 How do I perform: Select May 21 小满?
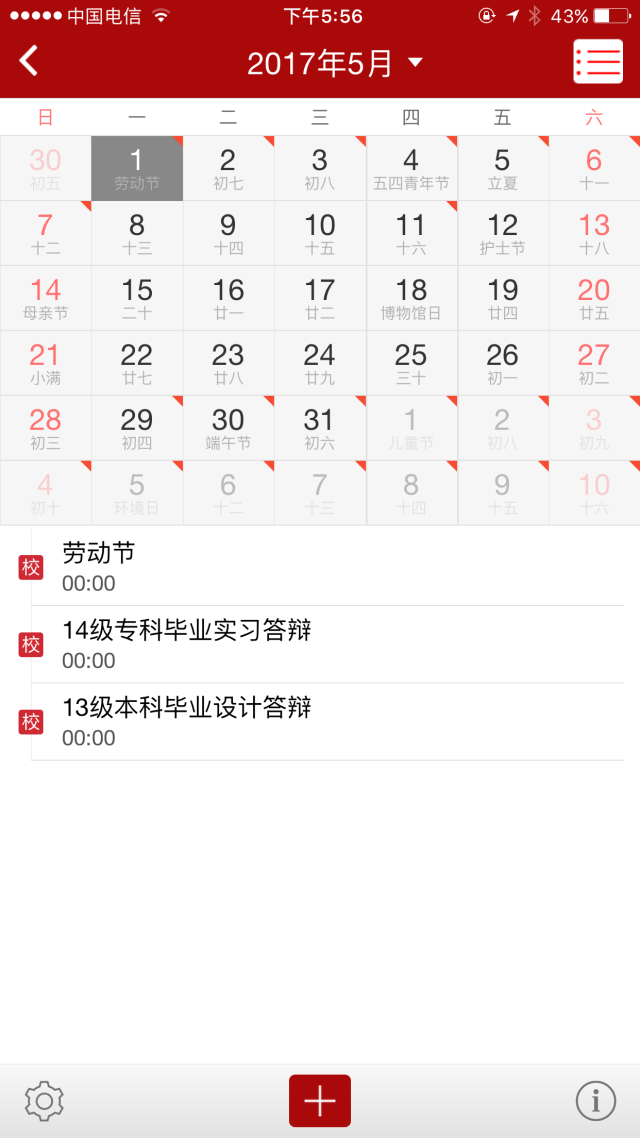click(45, 363)
